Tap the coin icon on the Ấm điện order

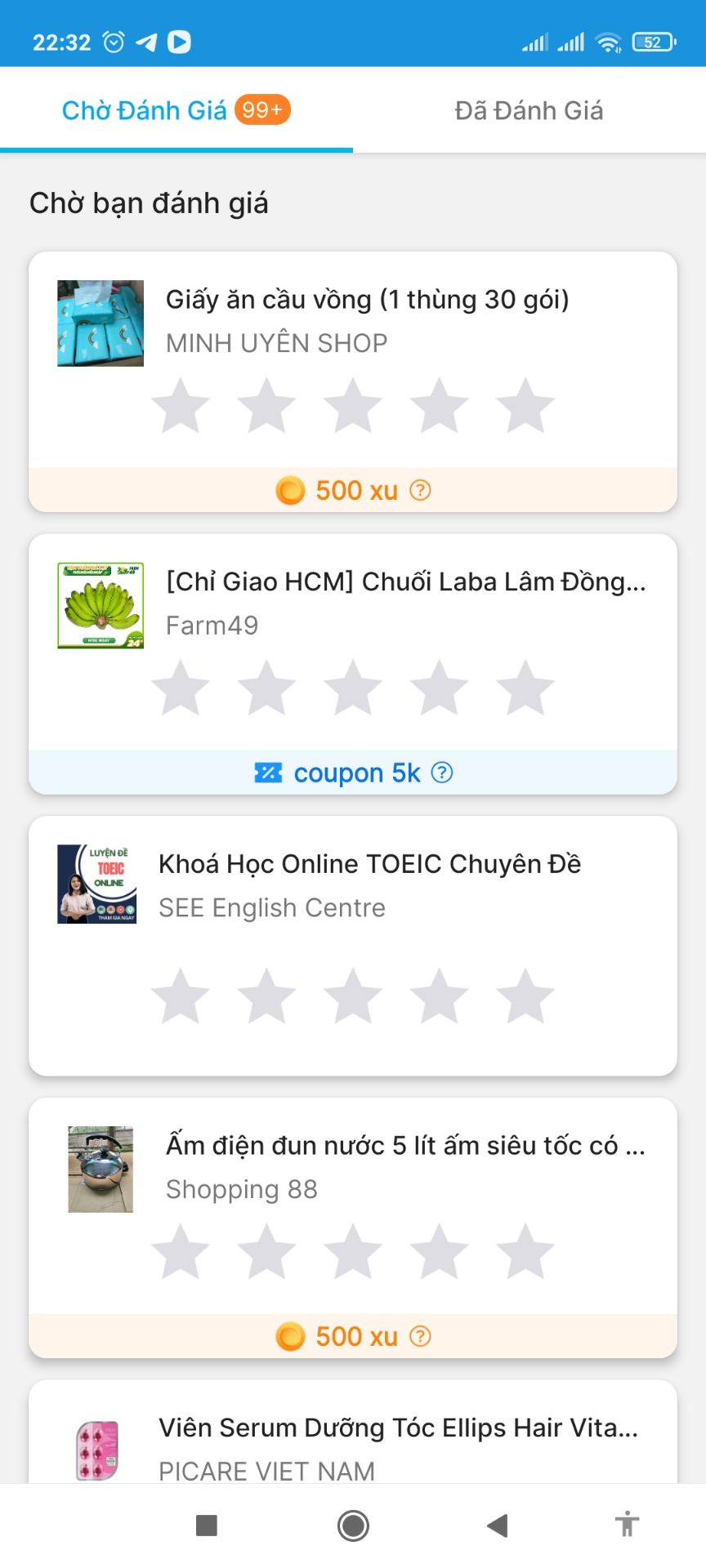290,1335
